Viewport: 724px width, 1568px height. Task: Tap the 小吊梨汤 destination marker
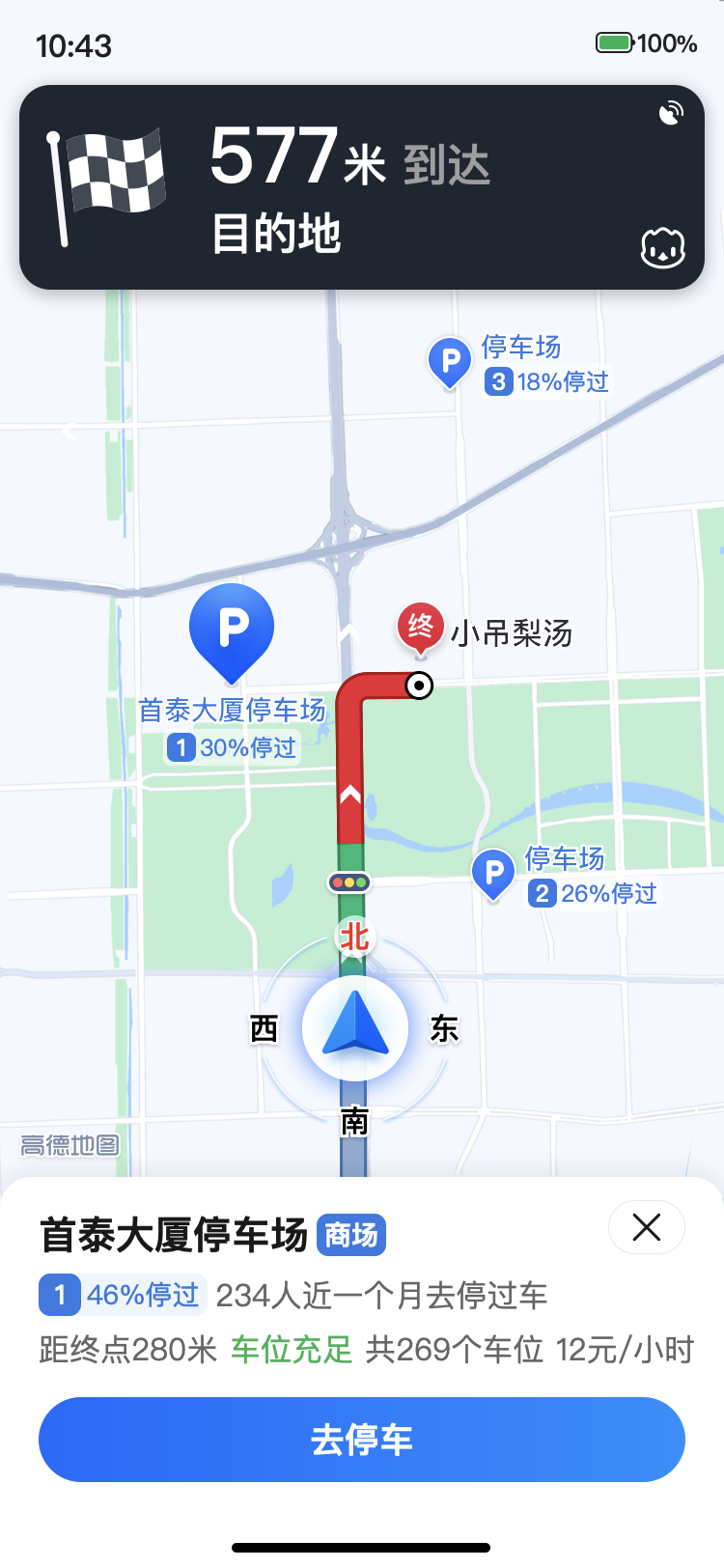(421, 629)
